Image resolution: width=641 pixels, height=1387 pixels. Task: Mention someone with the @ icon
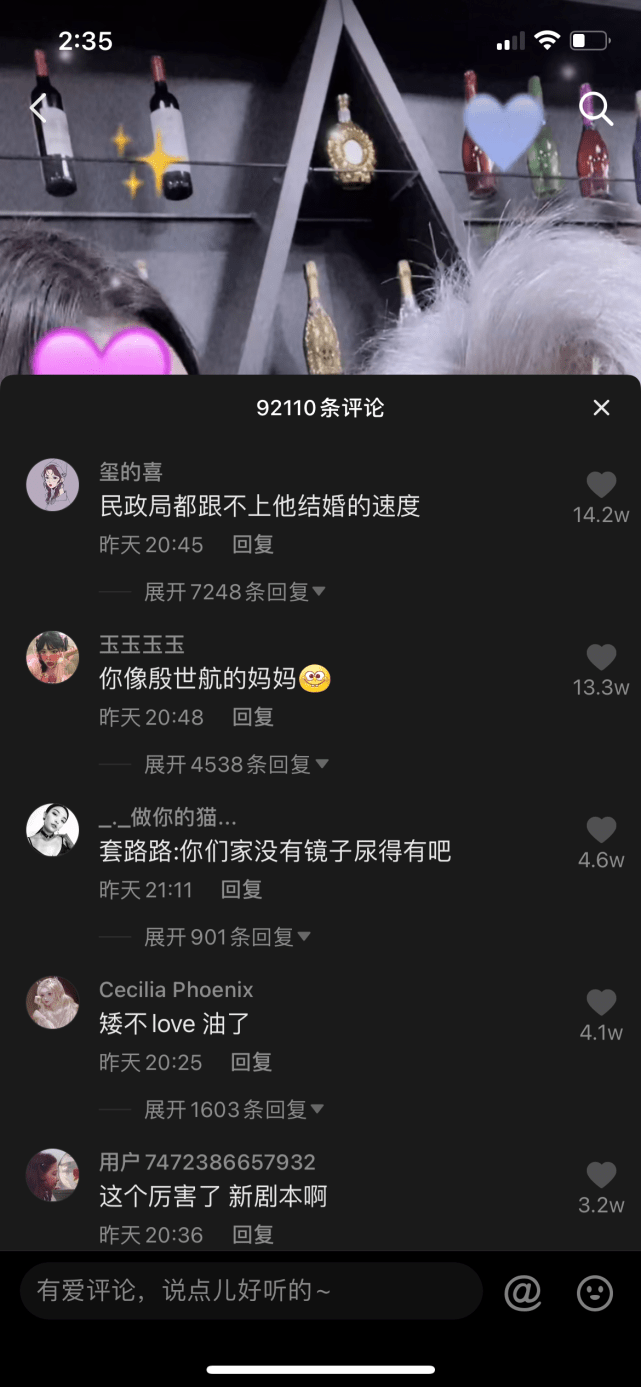tap(523, 1293)
